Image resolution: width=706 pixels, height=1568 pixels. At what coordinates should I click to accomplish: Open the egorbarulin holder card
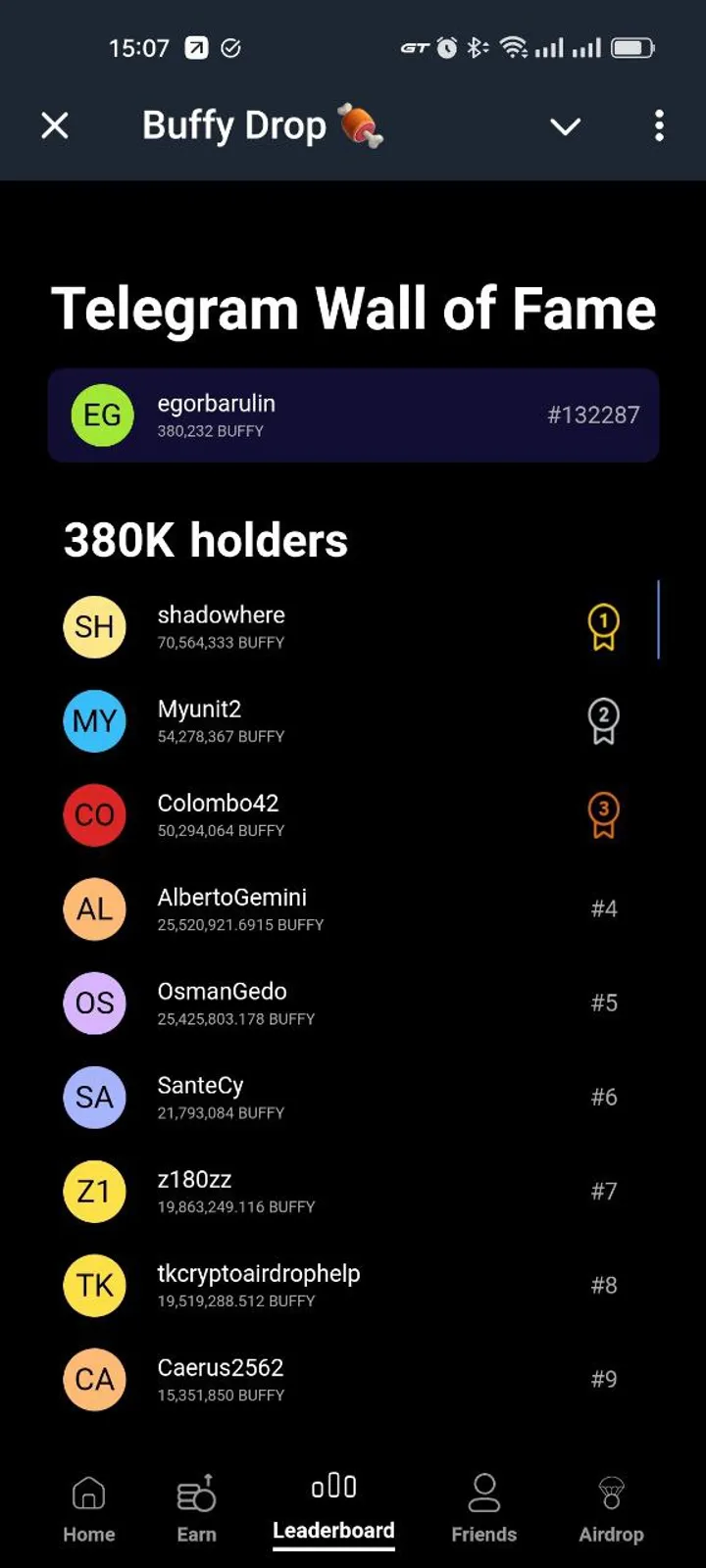point(353,415)
